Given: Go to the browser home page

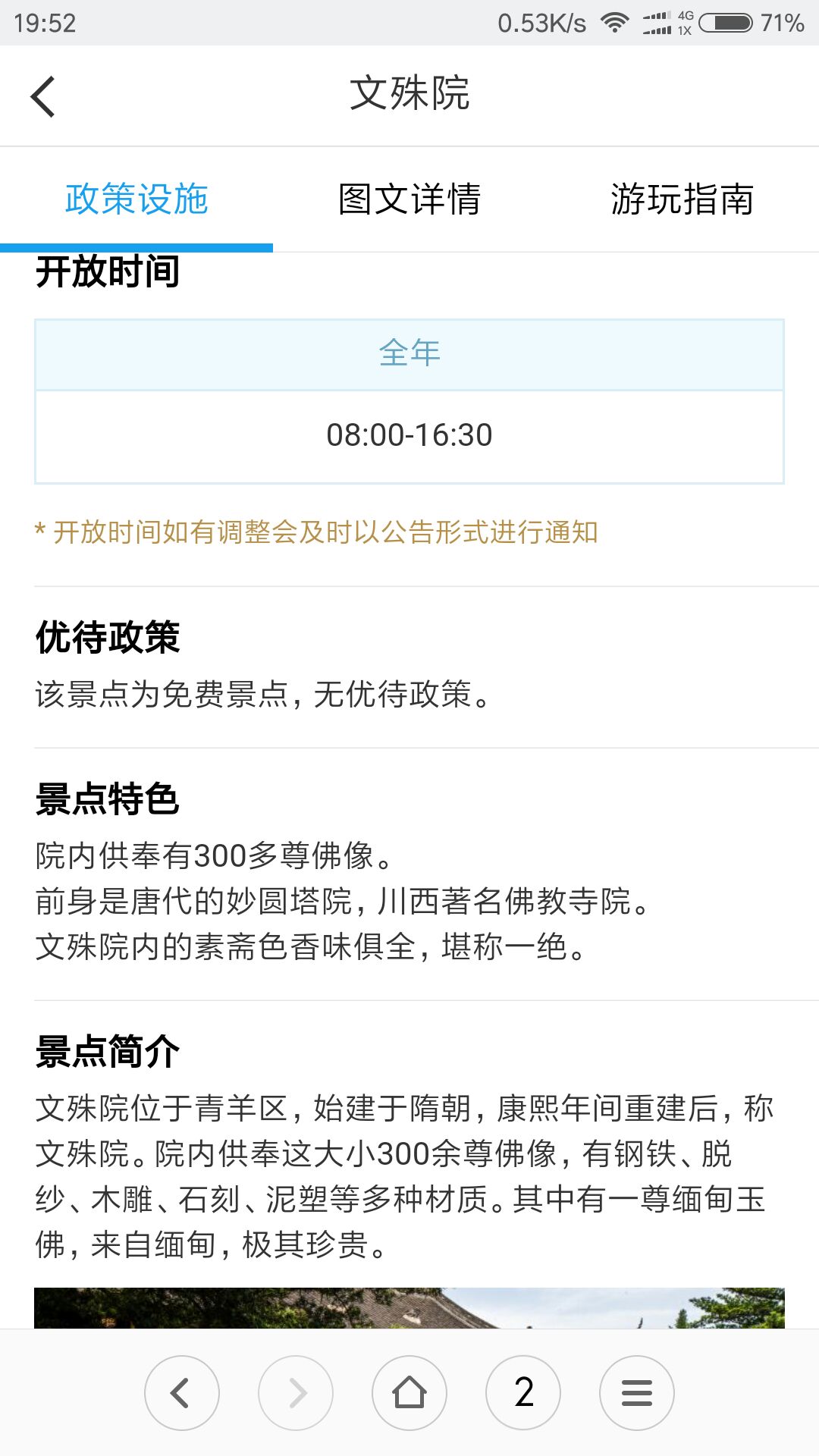Looking at the screenshot, I should 409,1393.
